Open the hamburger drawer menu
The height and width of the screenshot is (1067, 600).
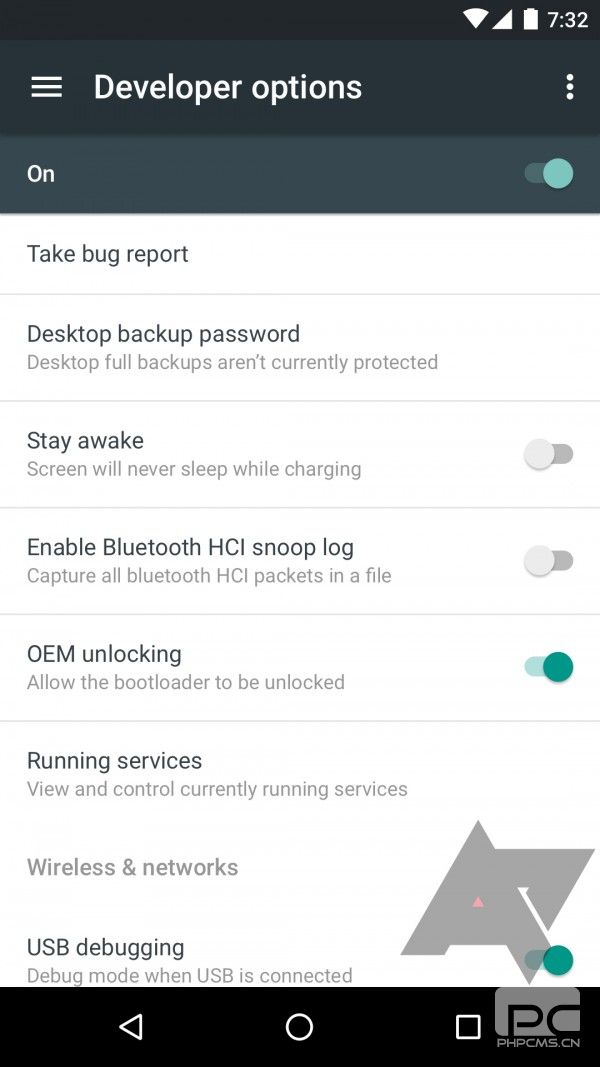coord(46,87)
